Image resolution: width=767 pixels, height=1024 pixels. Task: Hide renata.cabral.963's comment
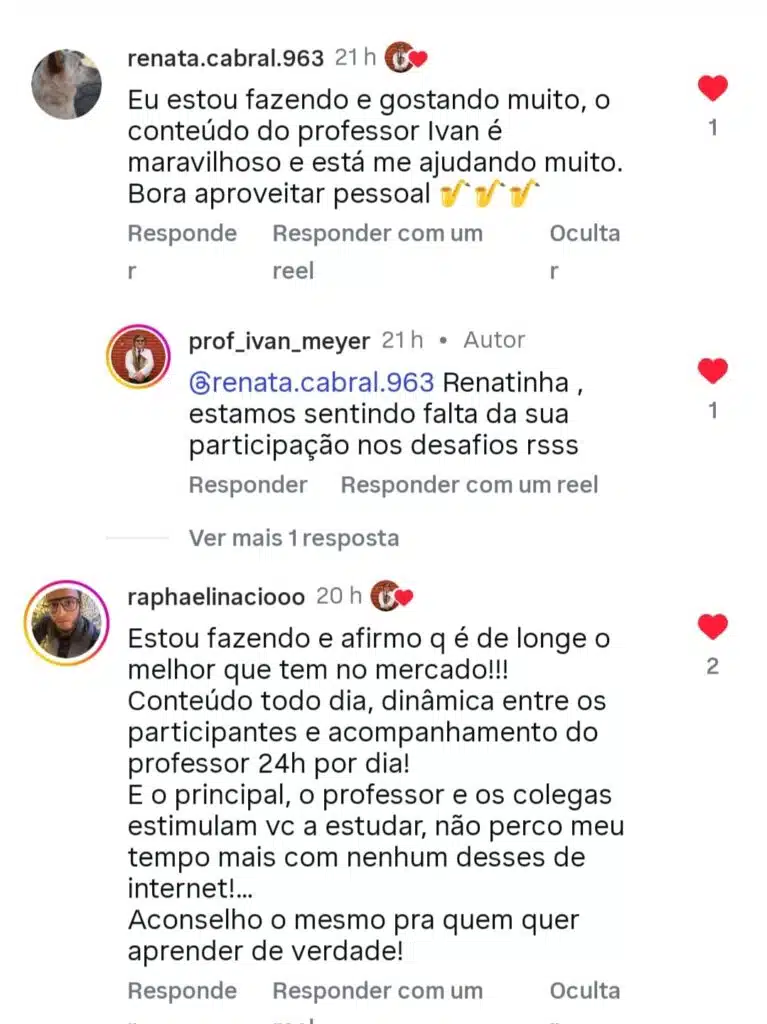coord(584,234)
